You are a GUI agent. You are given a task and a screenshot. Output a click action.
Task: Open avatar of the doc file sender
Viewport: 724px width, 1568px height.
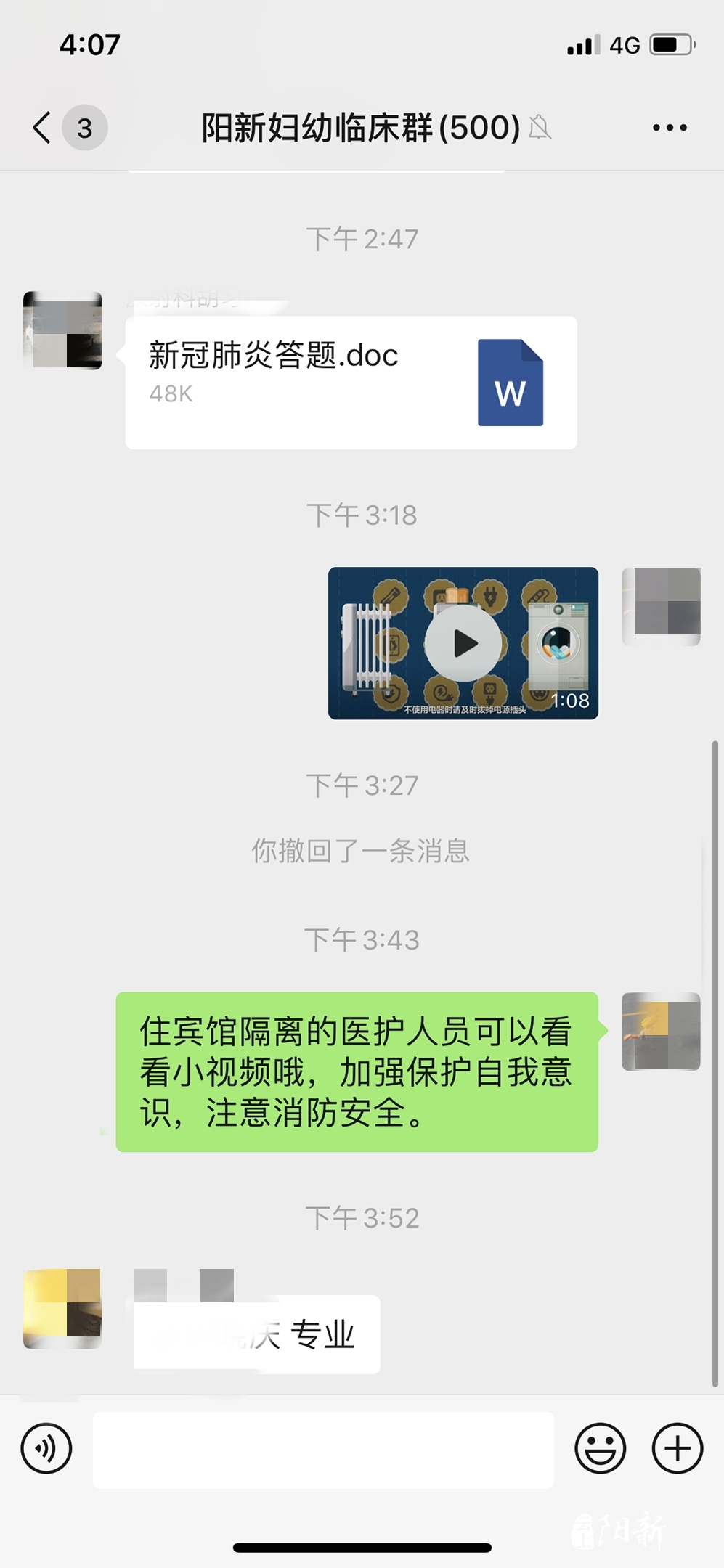(62, 331)
